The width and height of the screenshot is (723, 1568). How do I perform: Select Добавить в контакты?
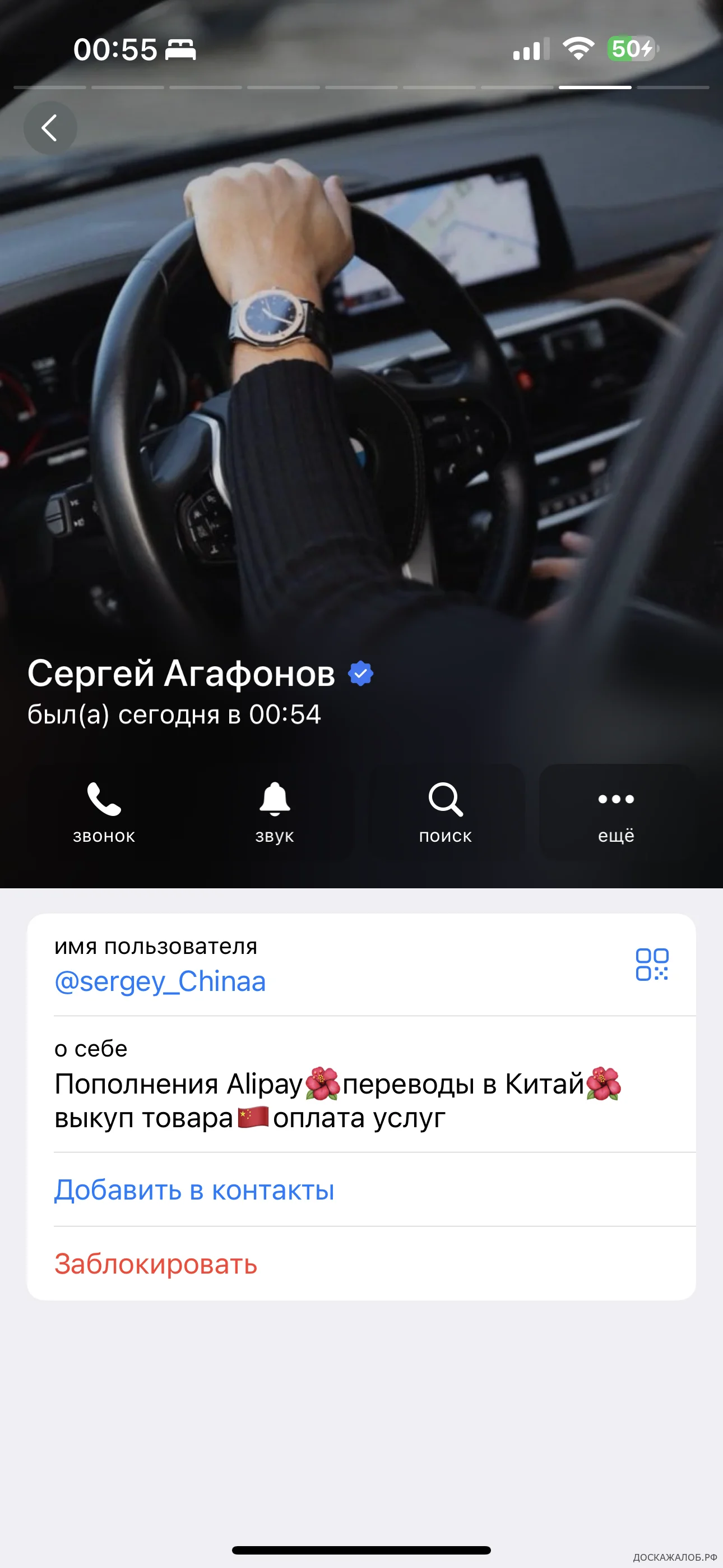tap(194, 1189)
